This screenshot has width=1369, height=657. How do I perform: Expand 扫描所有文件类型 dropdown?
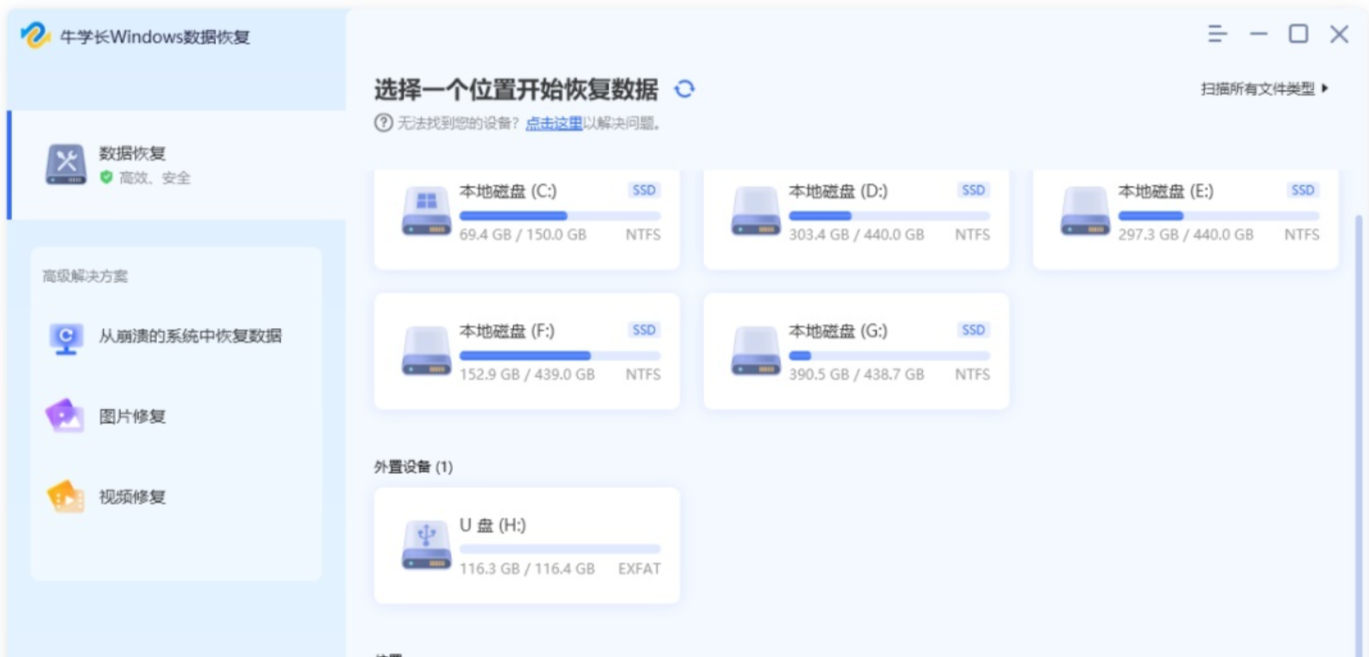[x=1264, y=89]
